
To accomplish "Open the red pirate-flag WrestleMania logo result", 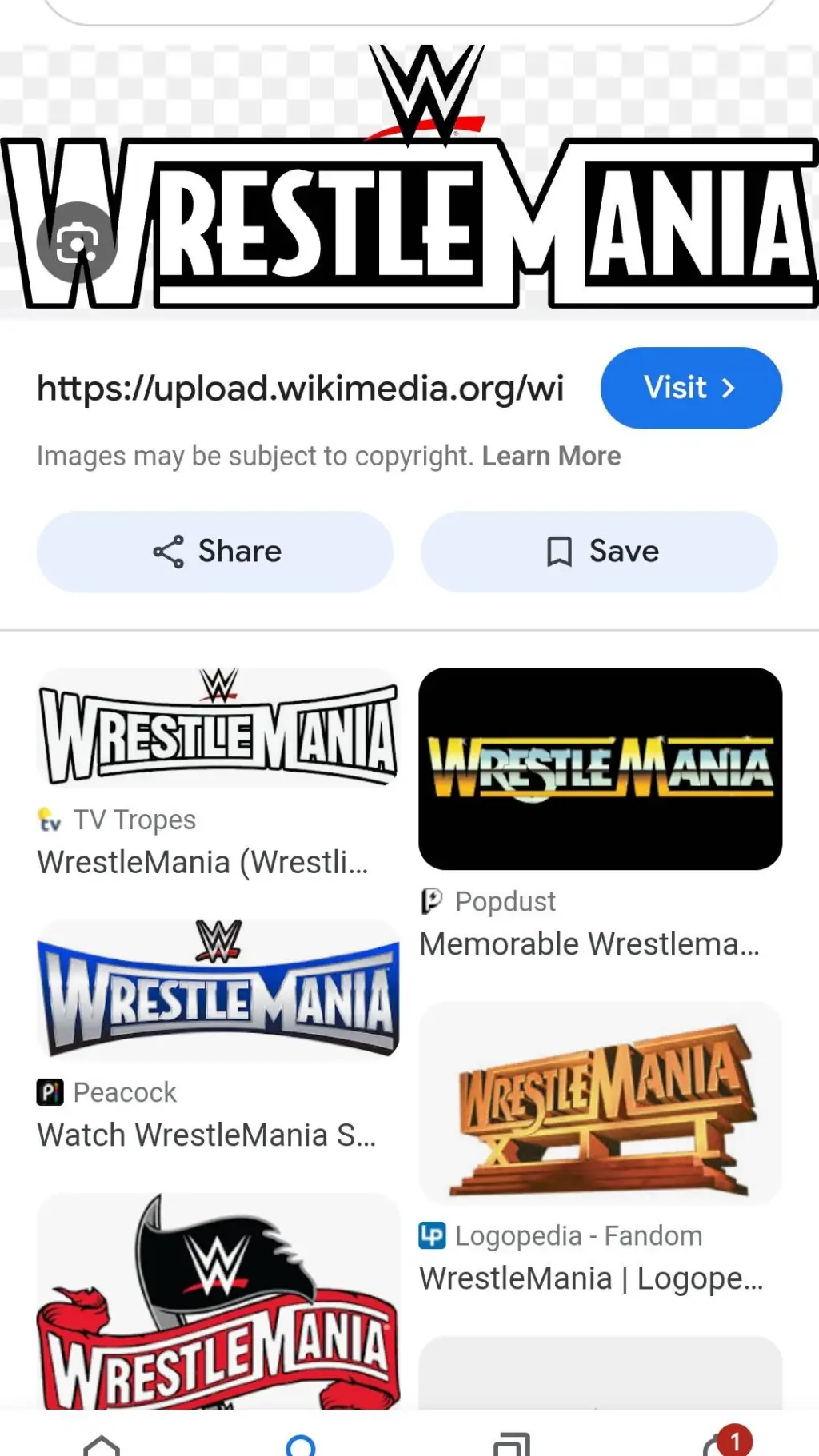I will pos(218,1303).
